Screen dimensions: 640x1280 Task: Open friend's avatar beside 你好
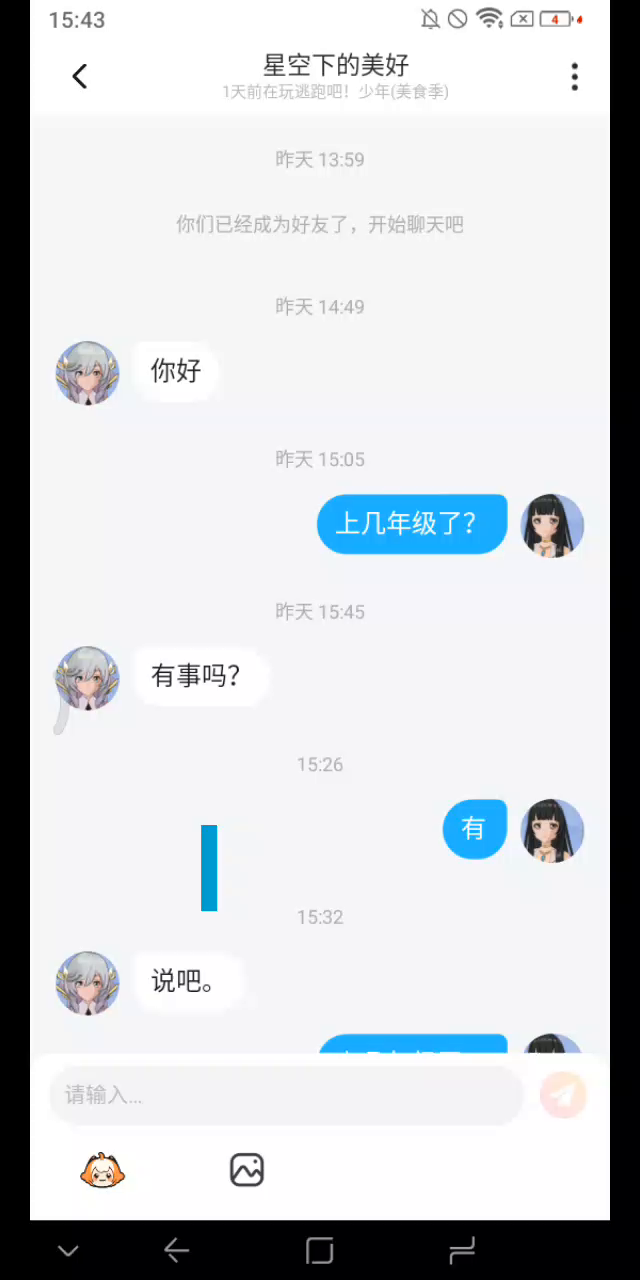[x=87, y=373]
